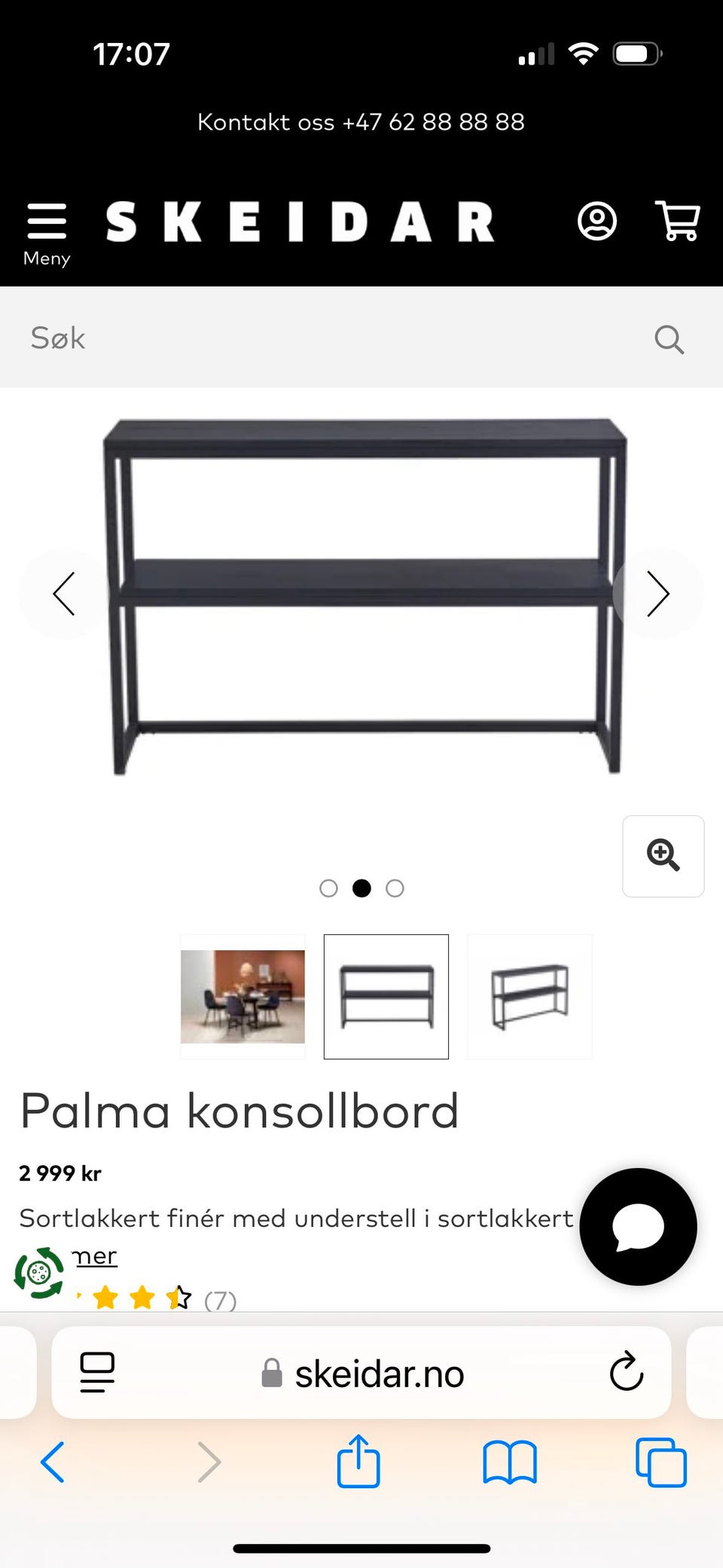Call the Kontakt oss phone number
723x1568 pixels.
click(x=433, y=122)
